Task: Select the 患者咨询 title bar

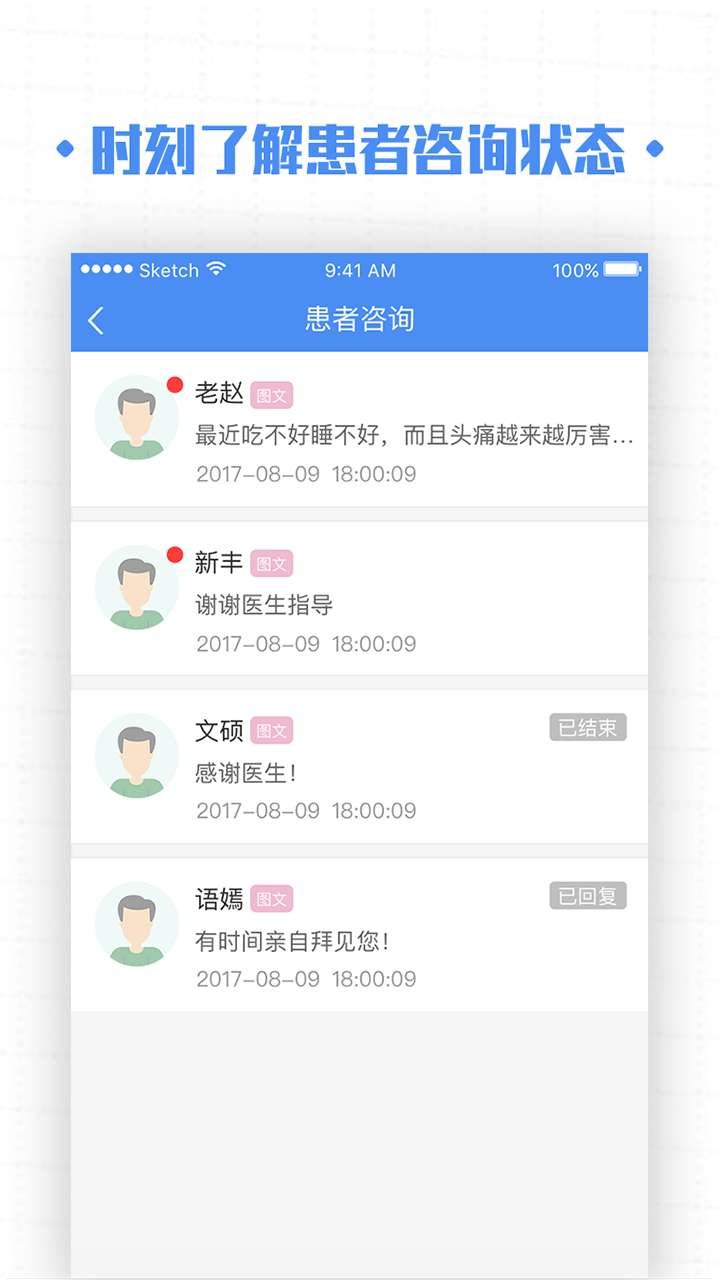Action: pyautogui.click(x=360, y=318)
